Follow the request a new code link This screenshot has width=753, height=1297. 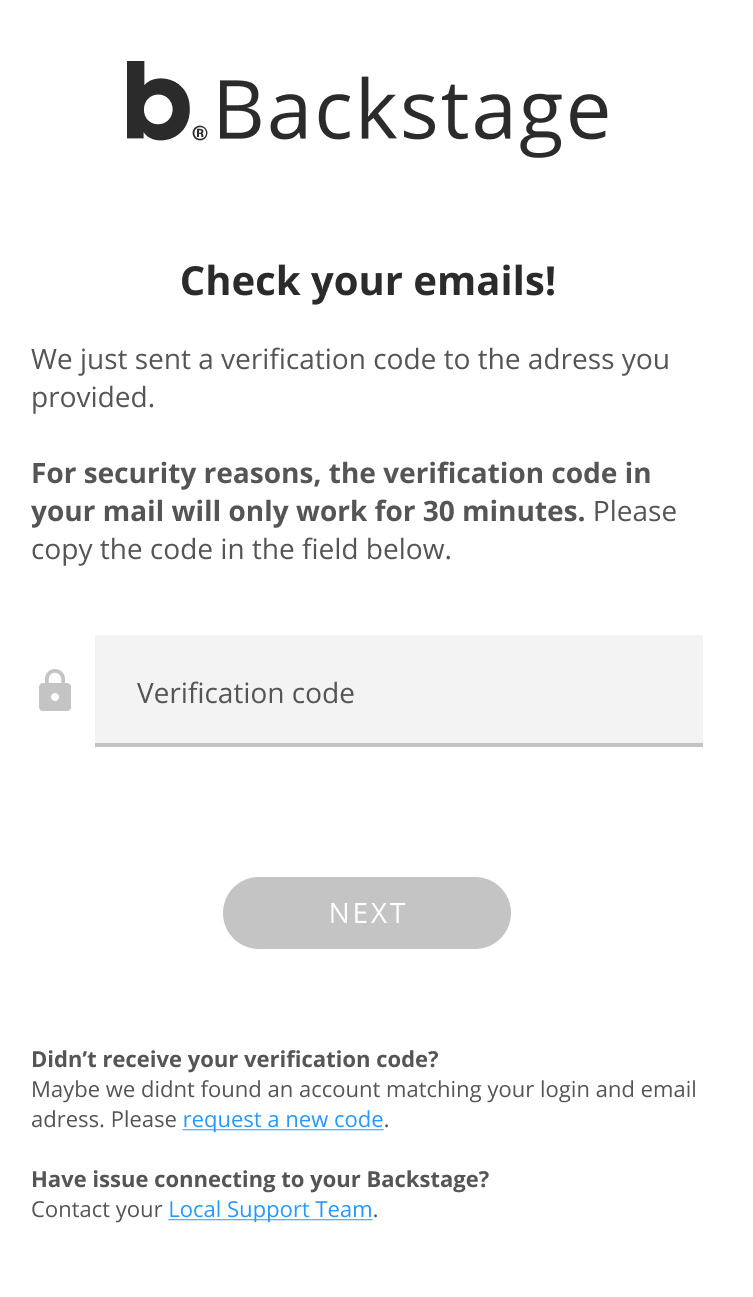click(x=283, y=1120)
